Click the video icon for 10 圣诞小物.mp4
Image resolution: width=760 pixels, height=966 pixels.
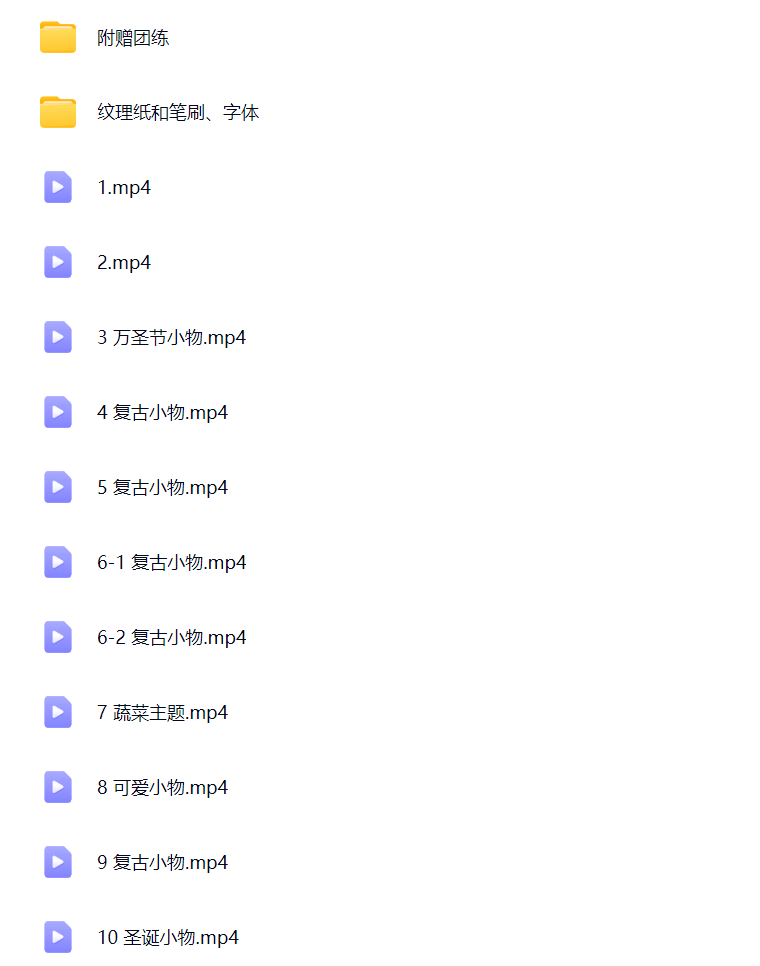point(57,937)
